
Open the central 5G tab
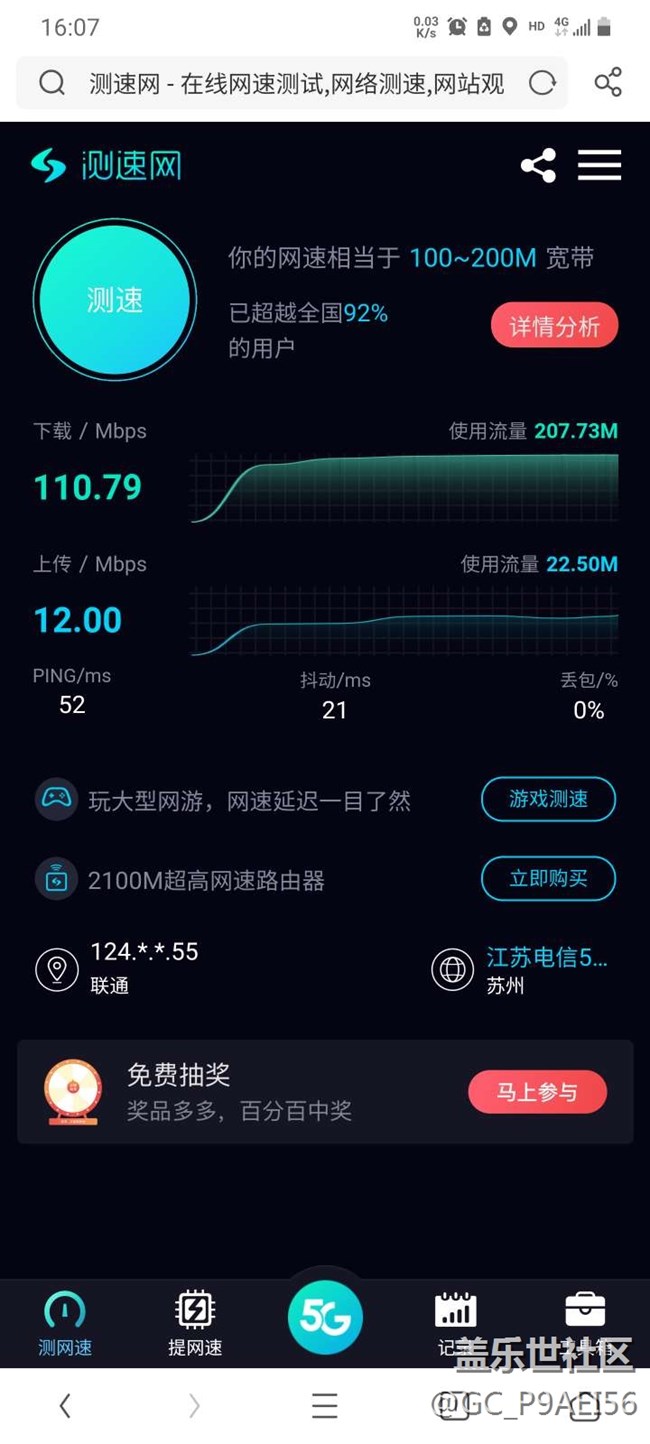coord(325,1318)
